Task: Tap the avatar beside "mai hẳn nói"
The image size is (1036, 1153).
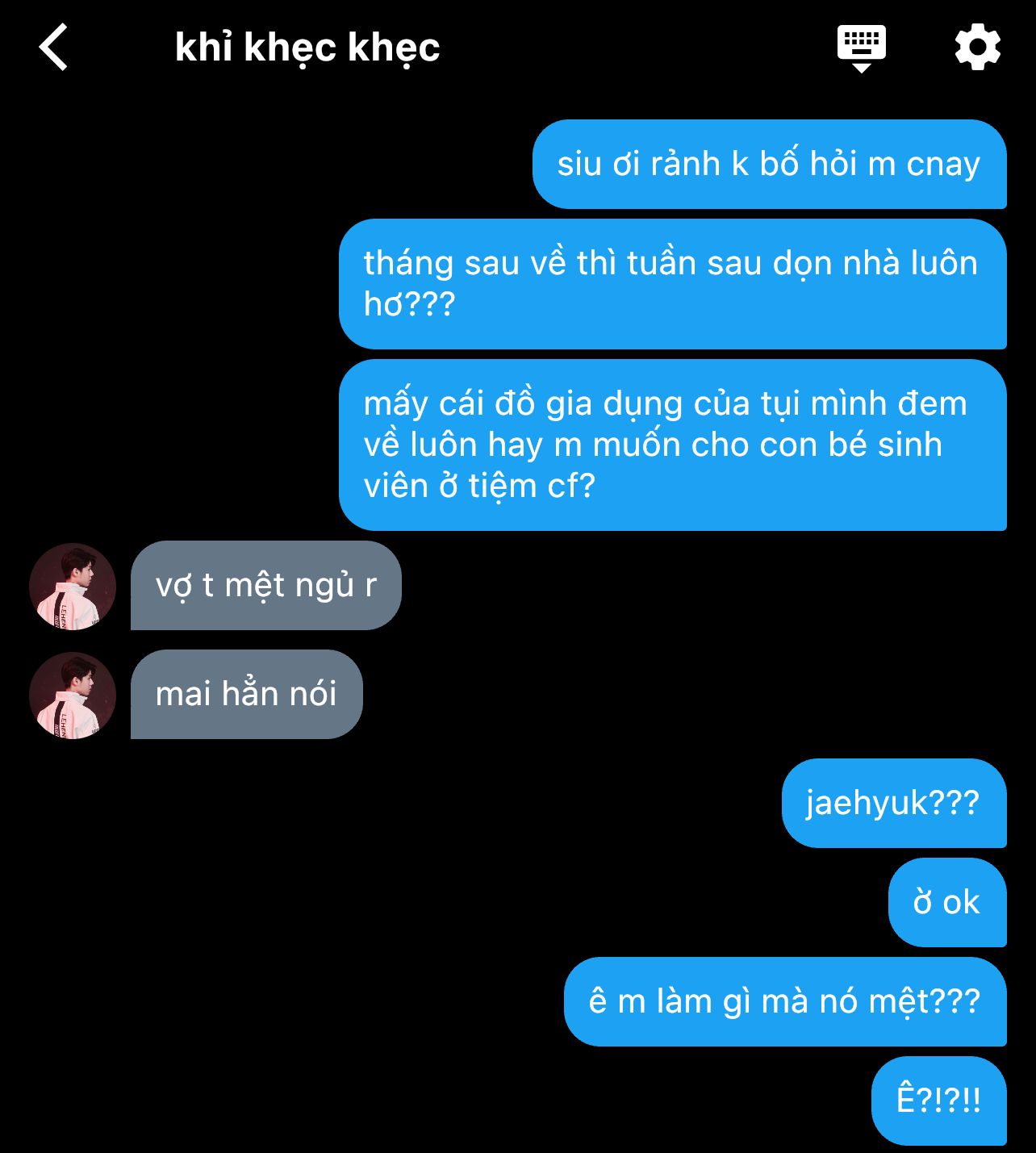Action: tap(73, 696)
